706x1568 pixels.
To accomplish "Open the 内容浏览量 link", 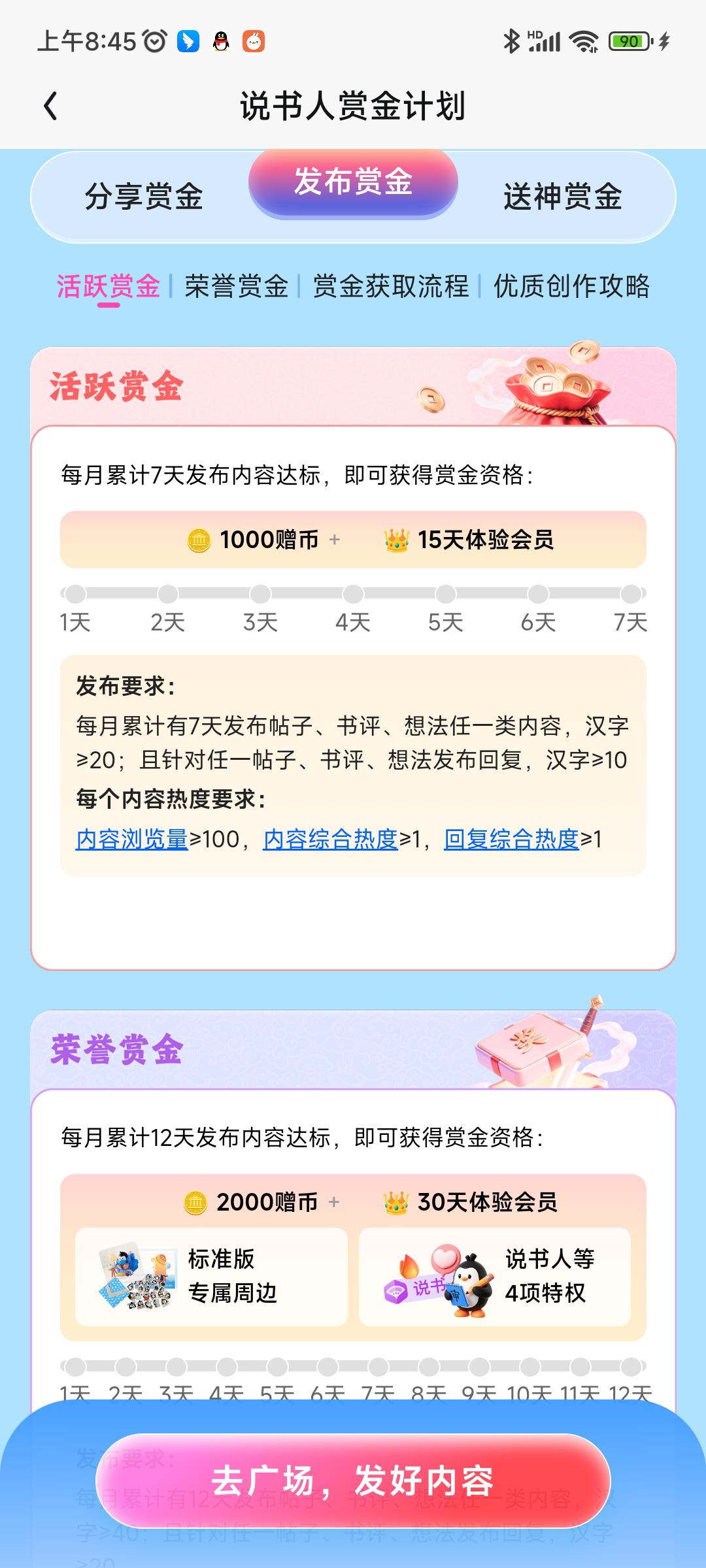I will (x=132, y=839).
